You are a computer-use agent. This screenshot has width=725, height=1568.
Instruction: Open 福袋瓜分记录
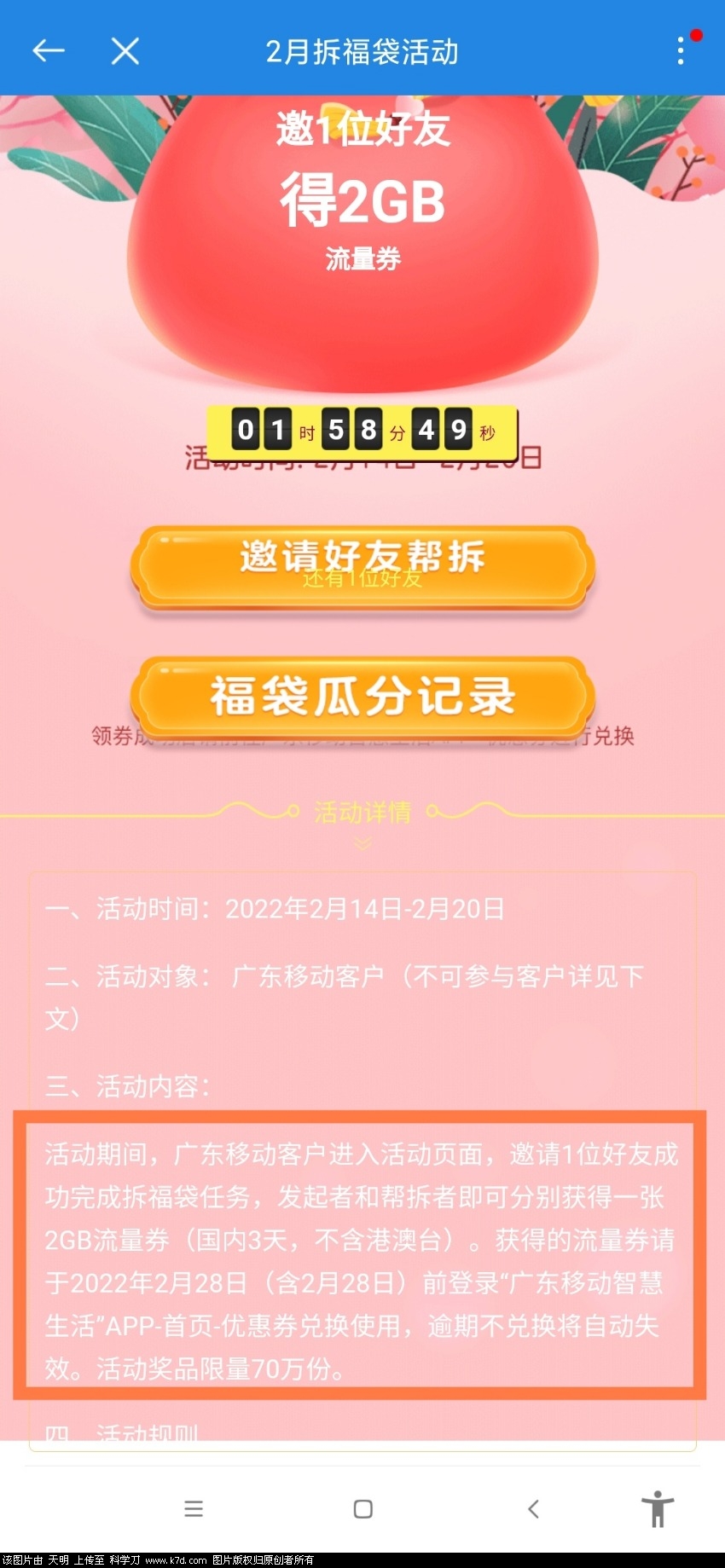click(x=362, y=696)
